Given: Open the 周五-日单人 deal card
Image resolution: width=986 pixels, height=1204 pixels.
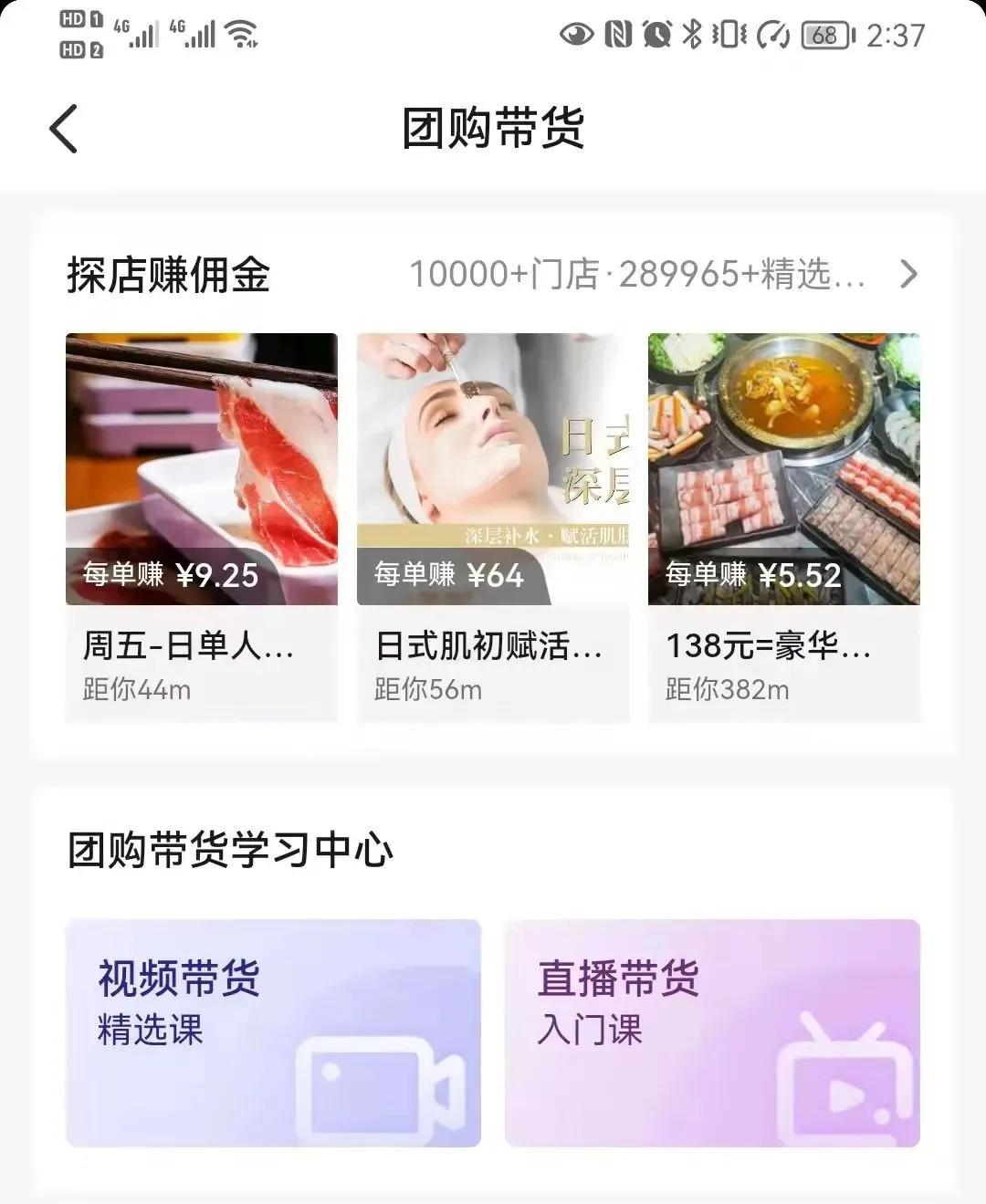Looking at the screenshot, I should point(202,526).
